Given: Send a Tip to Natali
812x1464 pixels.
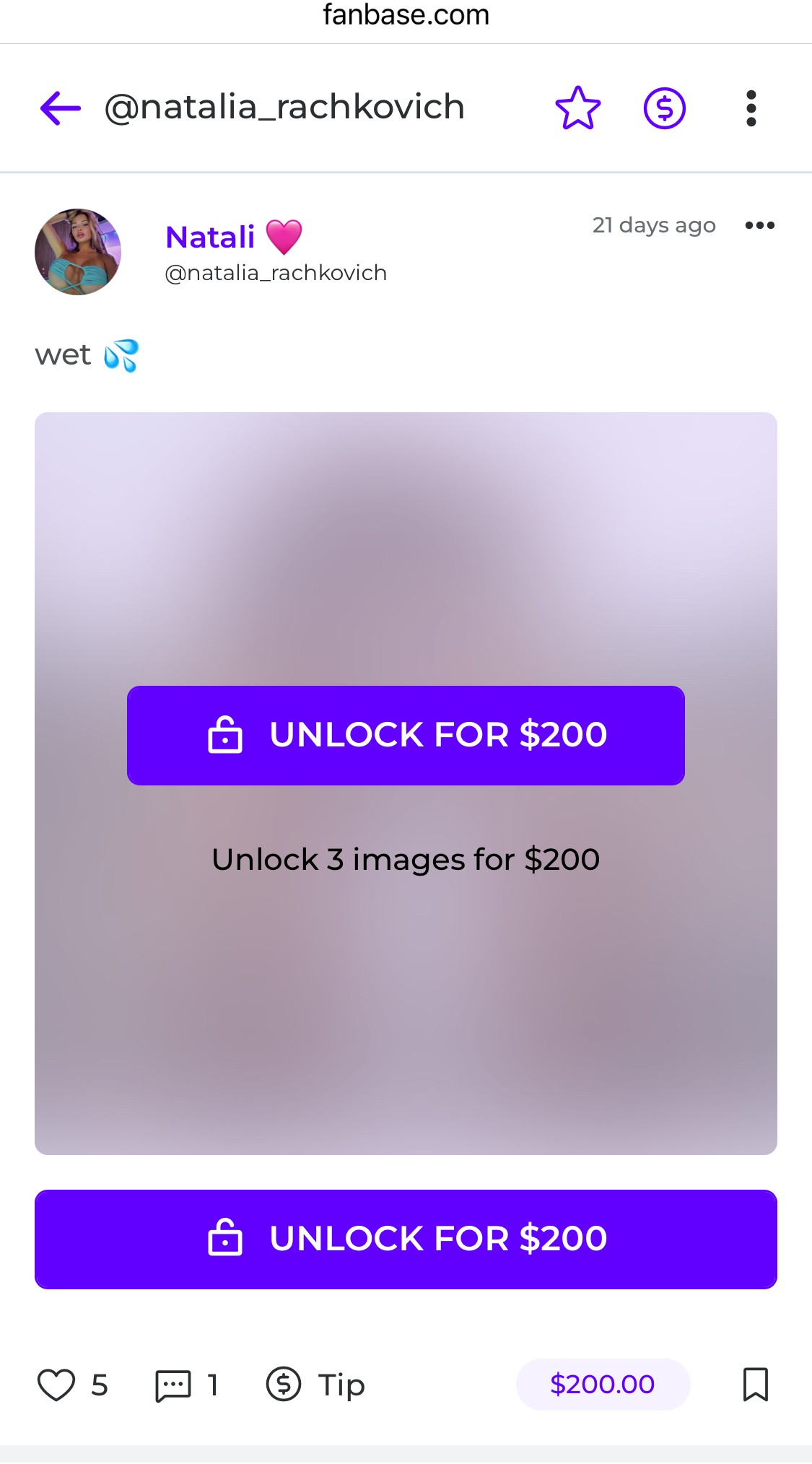Looking at the screenshot, I should [x=316, y=1385].
